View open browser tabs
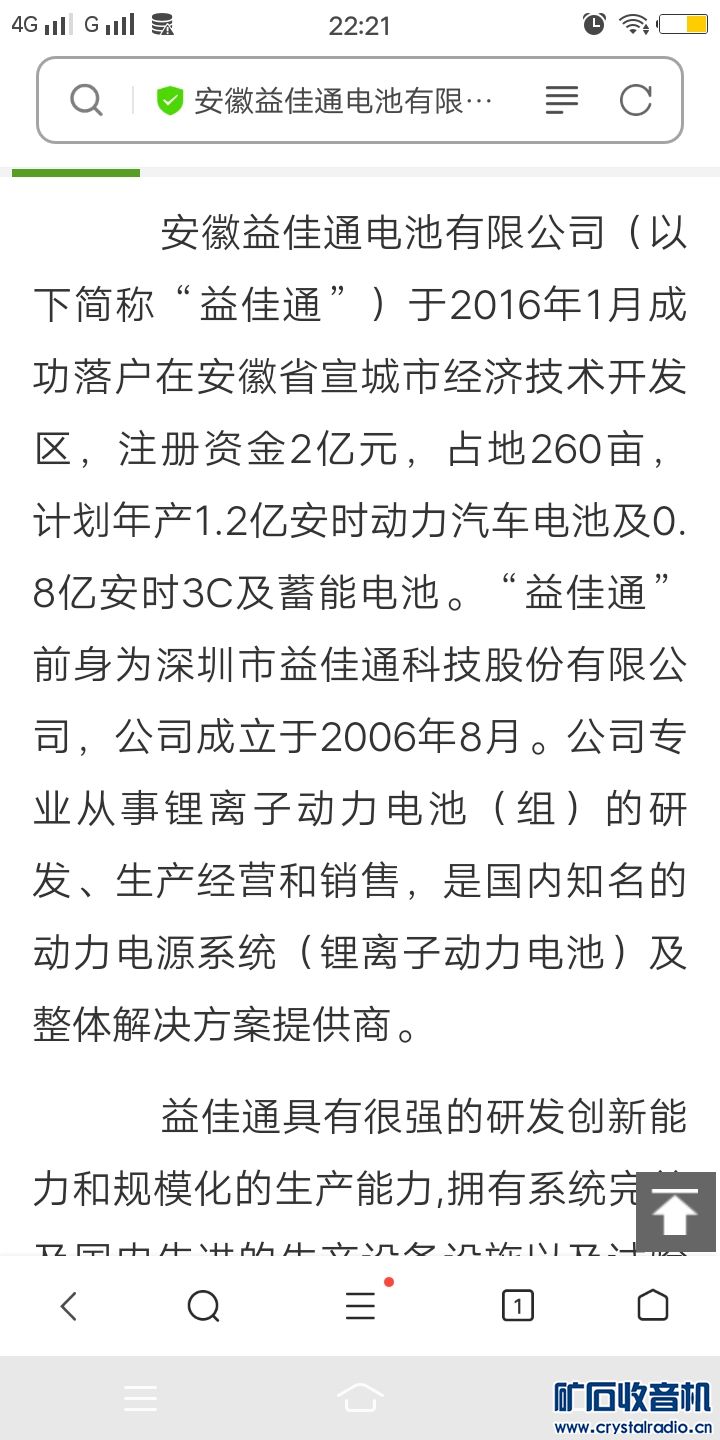Image resolution: width=720 pixels, height=1440 pixels. pos(517,1306)
